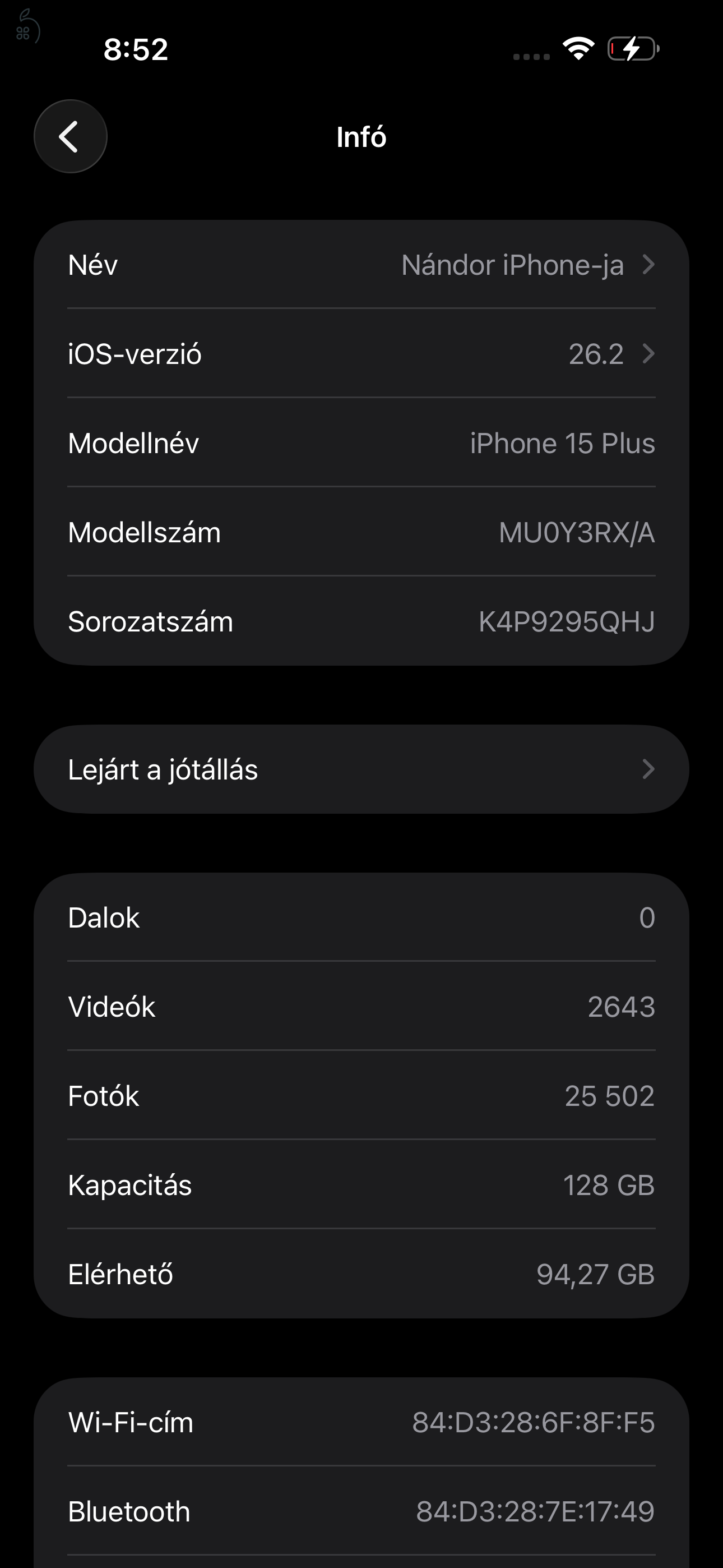
Task: Tap the clock showing 8:52
Action: 135,50
